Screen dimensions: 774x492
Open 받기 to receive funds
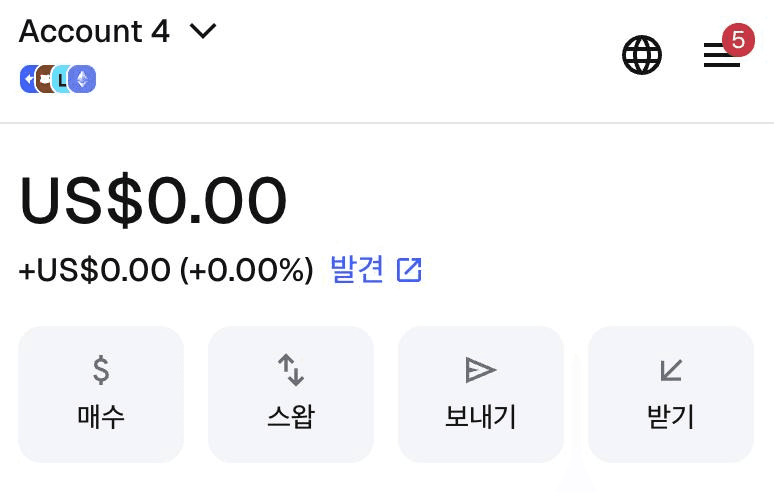click(x=671, y=394)
